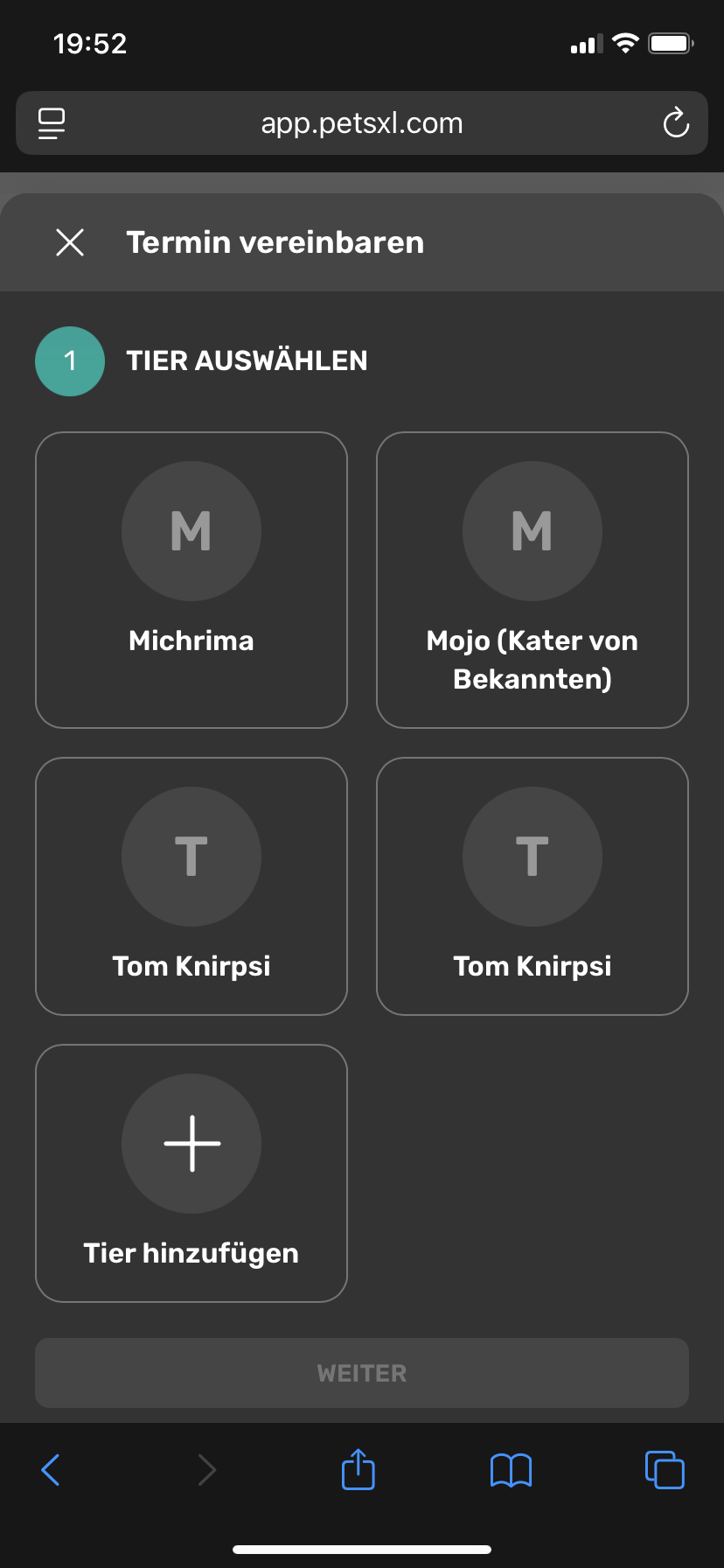This screenshot has width=724, height=1568.
Task: Tap the app.petsxl.com address field
Action: pyautogui.click(x=362, y=123)
